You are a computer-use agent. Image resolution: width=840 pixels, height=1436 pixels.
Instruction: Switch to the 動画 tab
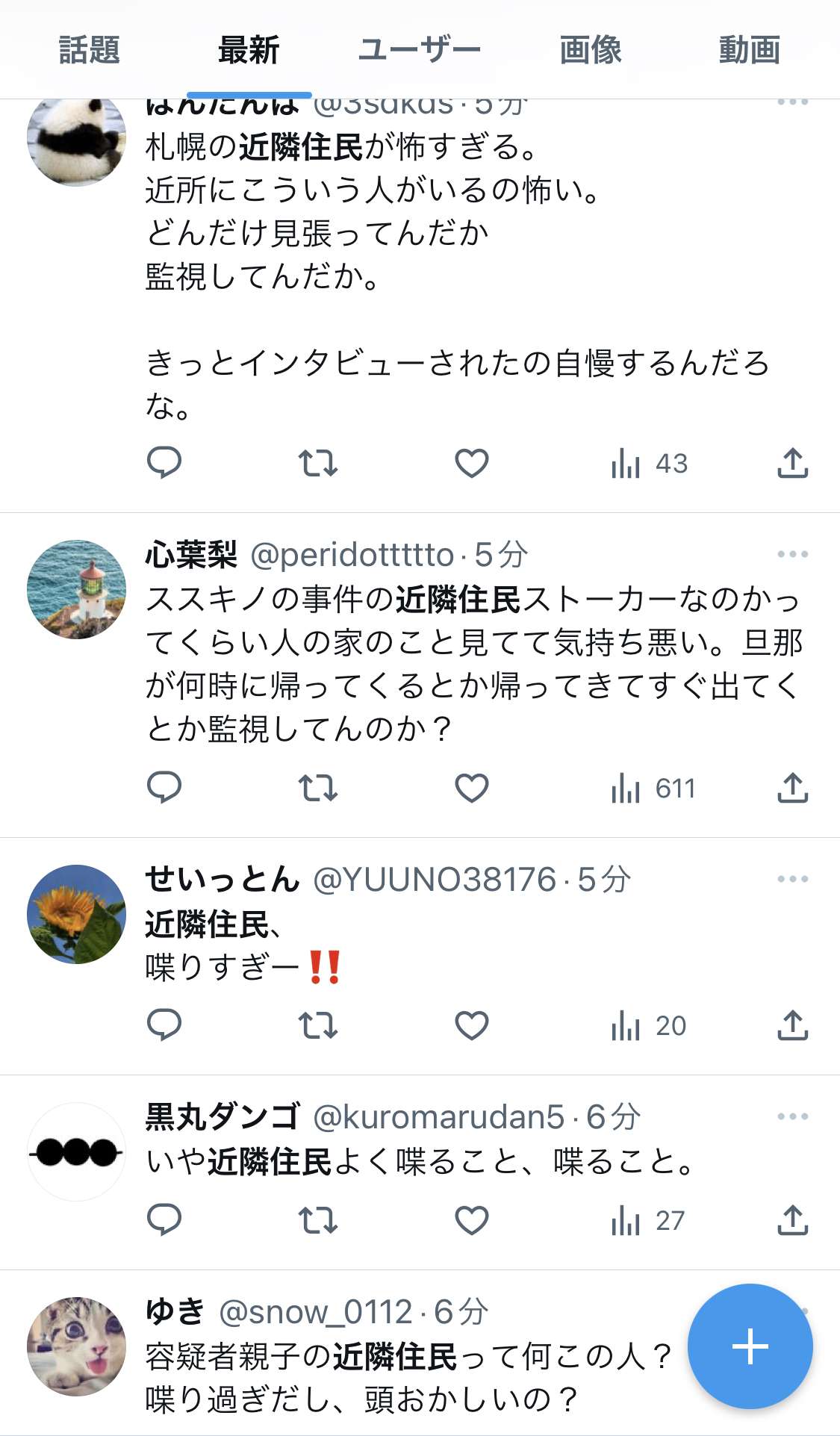749,50
